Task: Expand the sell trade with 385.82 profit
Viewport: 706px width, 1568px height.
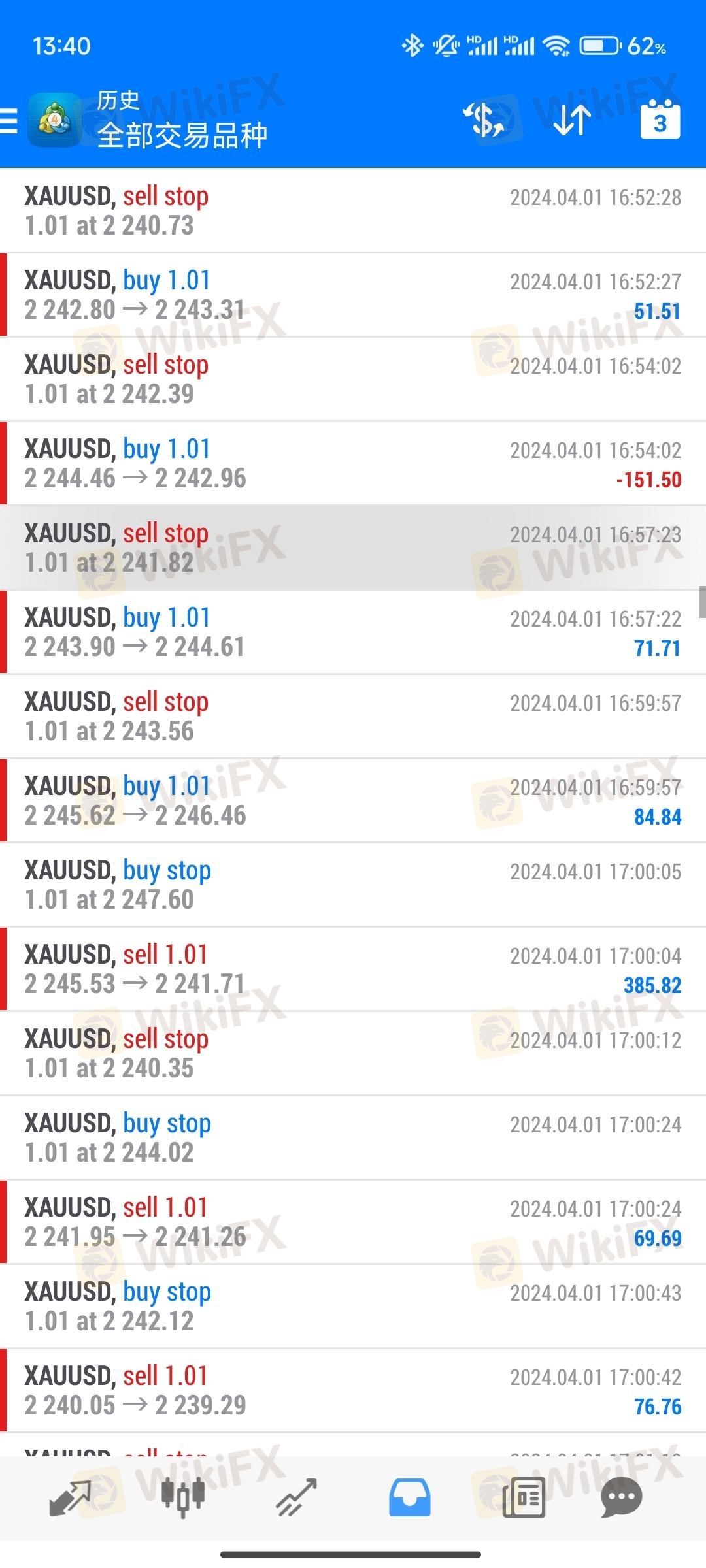Action: (353, 970)
